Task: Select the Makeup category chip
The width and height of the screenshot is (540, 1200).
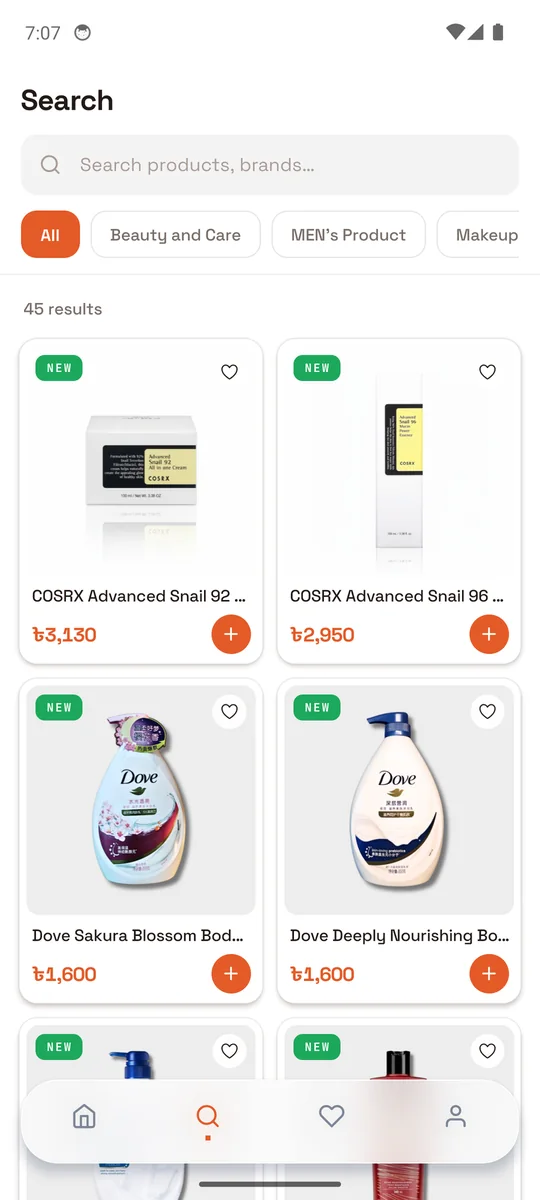Action: (482, 235)
